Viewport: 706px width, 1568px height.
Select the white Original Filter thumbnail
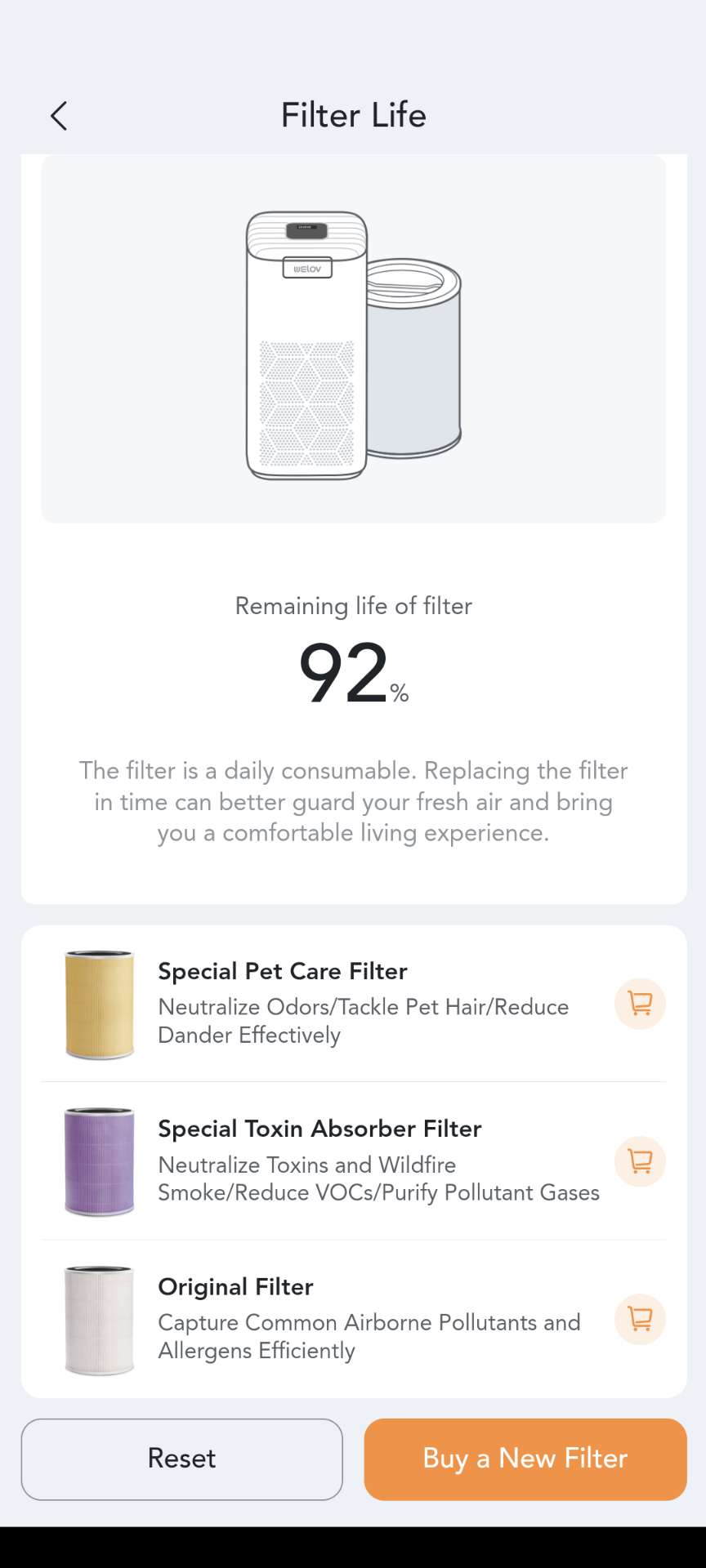pyautogui.click(x=98, y=1321)
